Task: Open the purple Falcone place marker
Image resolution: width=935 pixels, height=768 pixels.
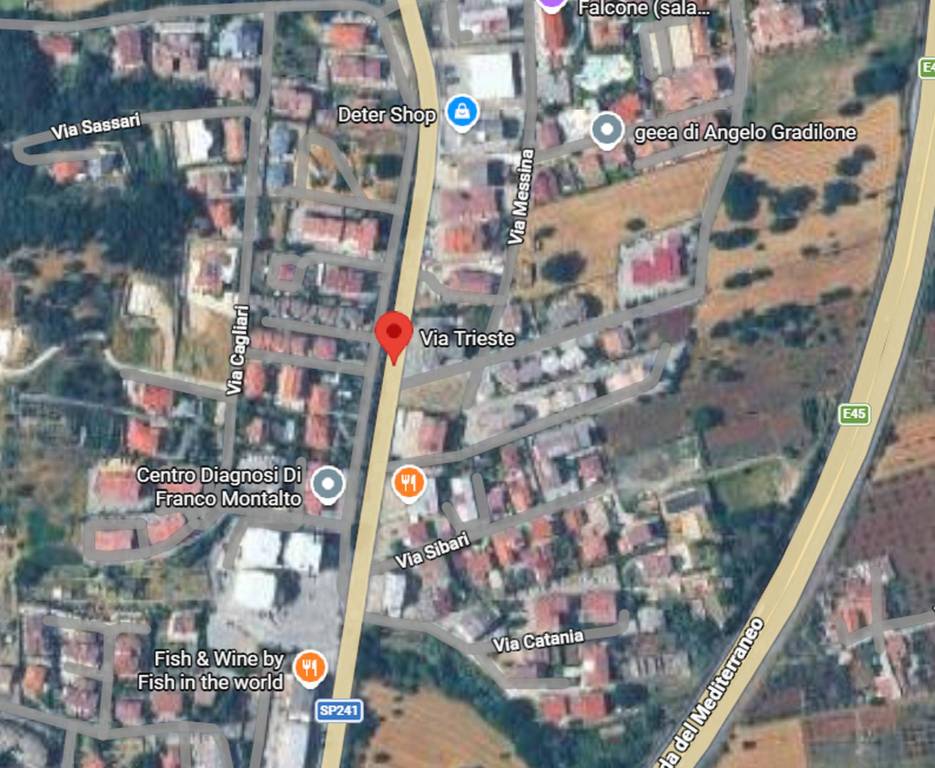Action: [551, 3]
